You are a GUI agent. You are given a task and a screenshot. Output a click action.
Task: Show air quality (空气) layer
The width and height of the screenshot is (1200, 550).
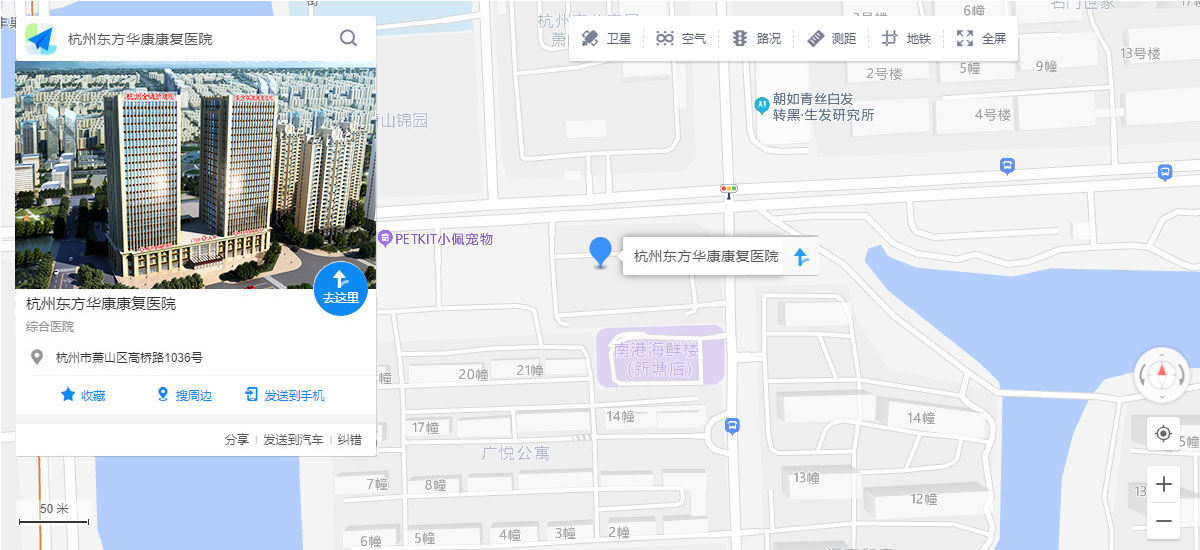click(681, 39)
